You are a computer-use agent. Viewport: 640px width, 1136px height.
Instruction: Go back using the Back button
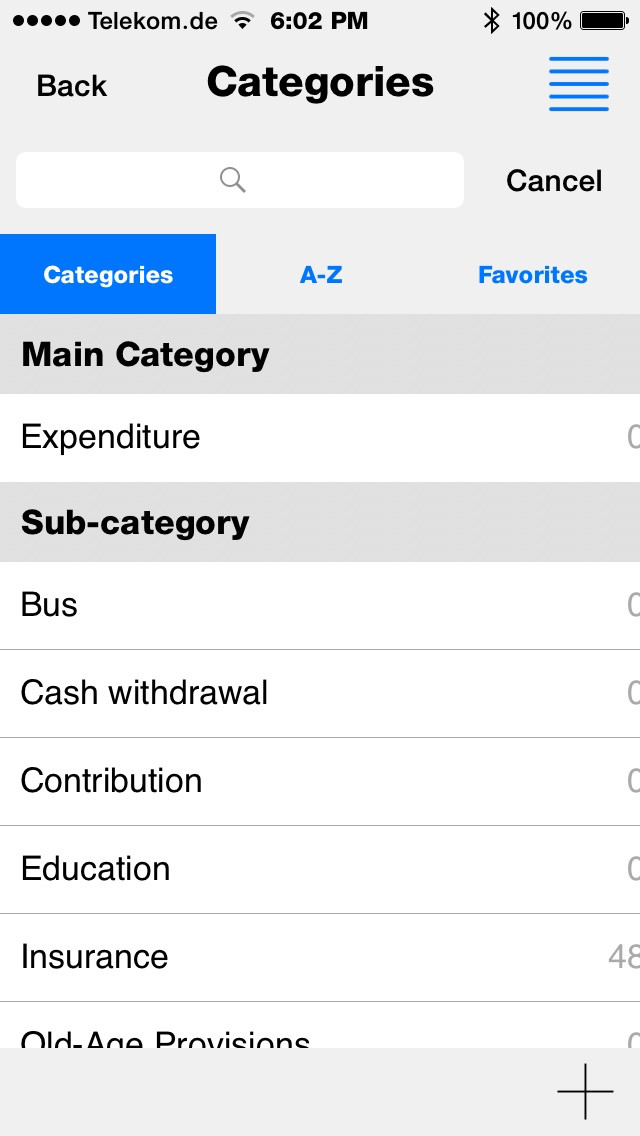(x=71, y=85)
